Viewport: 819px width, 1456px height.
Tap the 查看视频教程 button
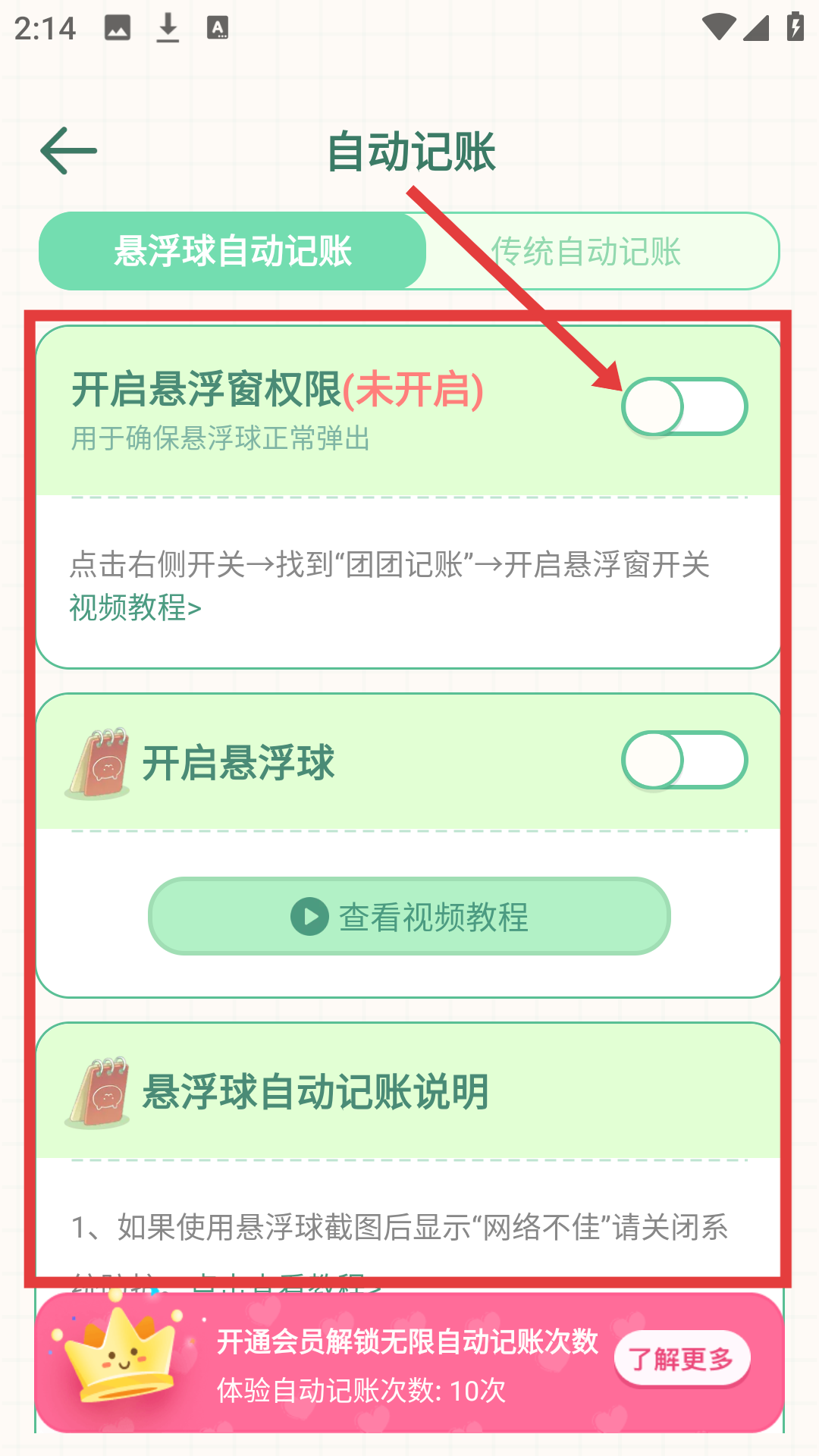(x=409, y=916)
